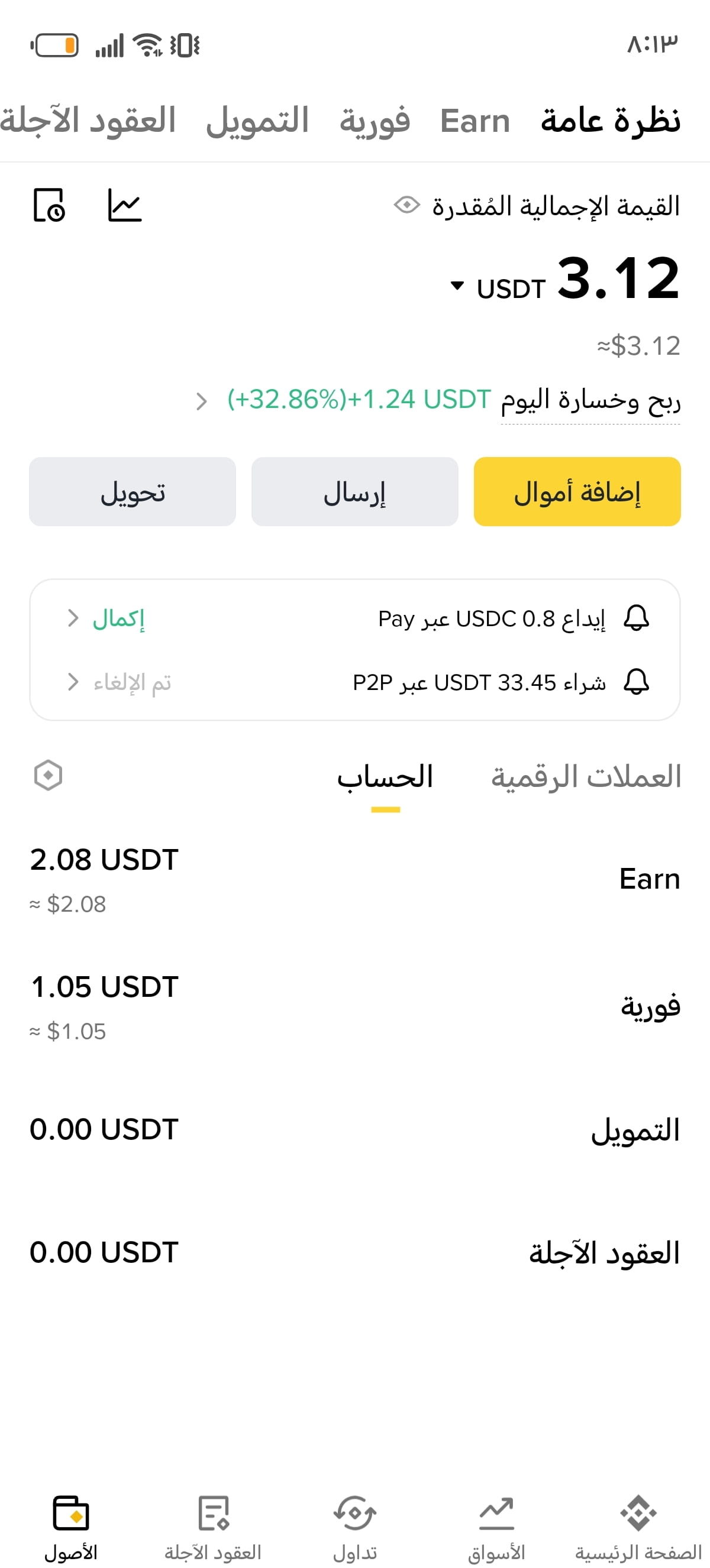Hide balance with the eye icon
710x1568 pixels.
406,205
